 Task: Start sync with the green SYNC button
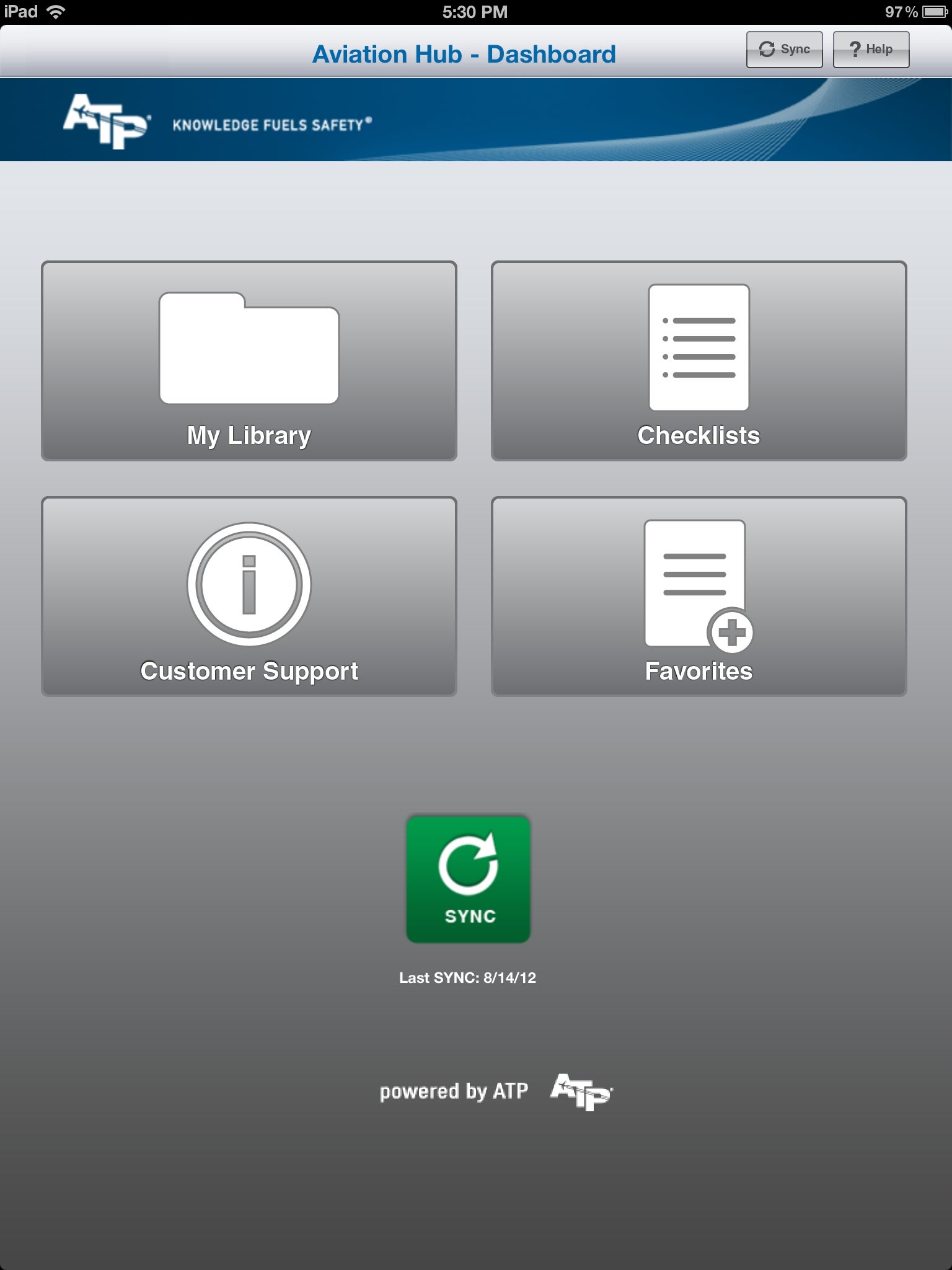469,879
